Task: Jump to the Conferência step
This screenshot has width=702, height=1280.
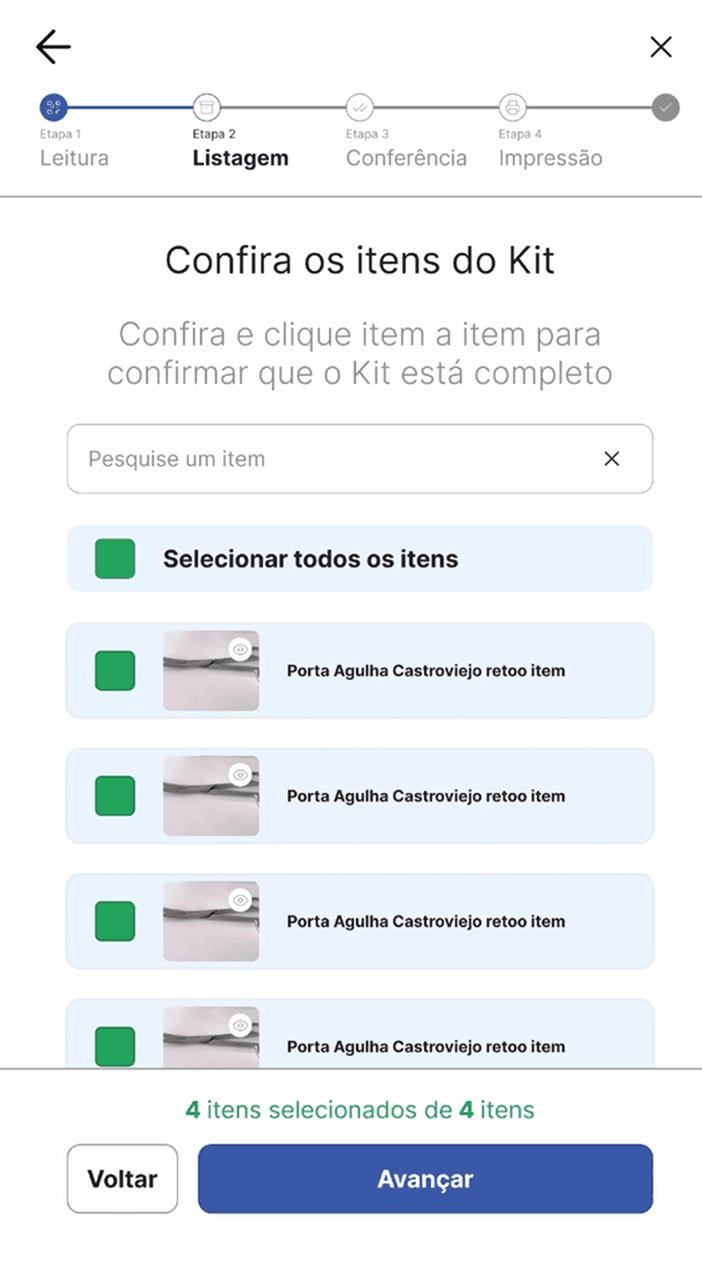Action: 406,158
